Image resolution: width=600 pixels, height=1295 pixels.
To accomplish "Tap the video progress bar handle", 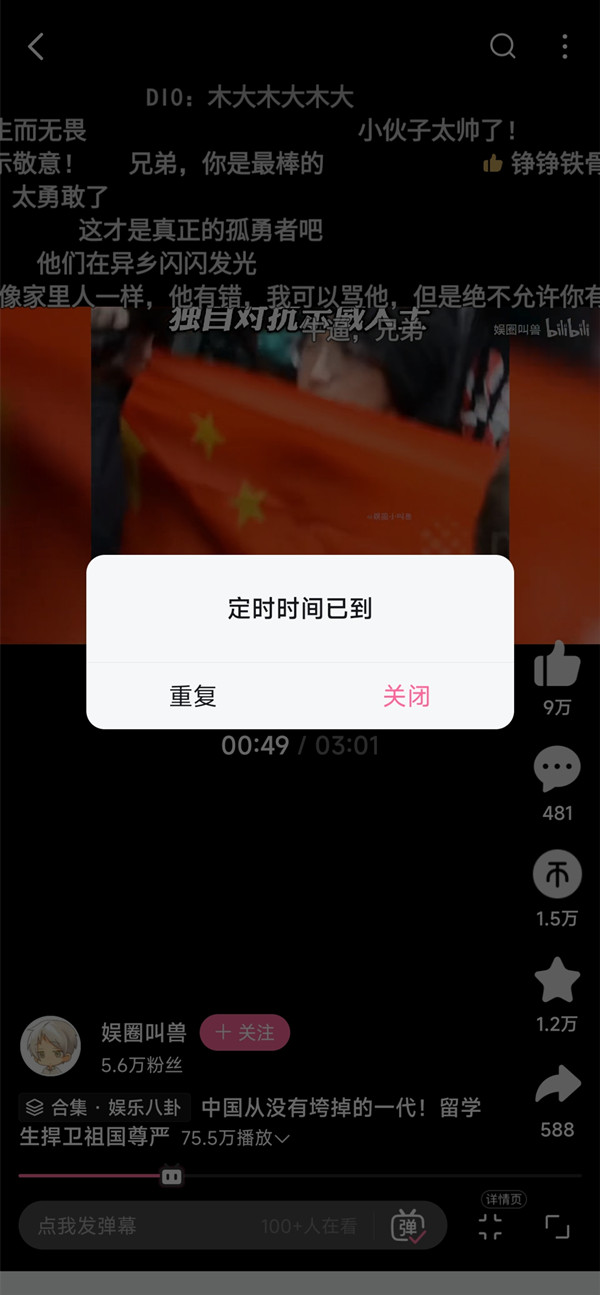I will coord(172,1176).
